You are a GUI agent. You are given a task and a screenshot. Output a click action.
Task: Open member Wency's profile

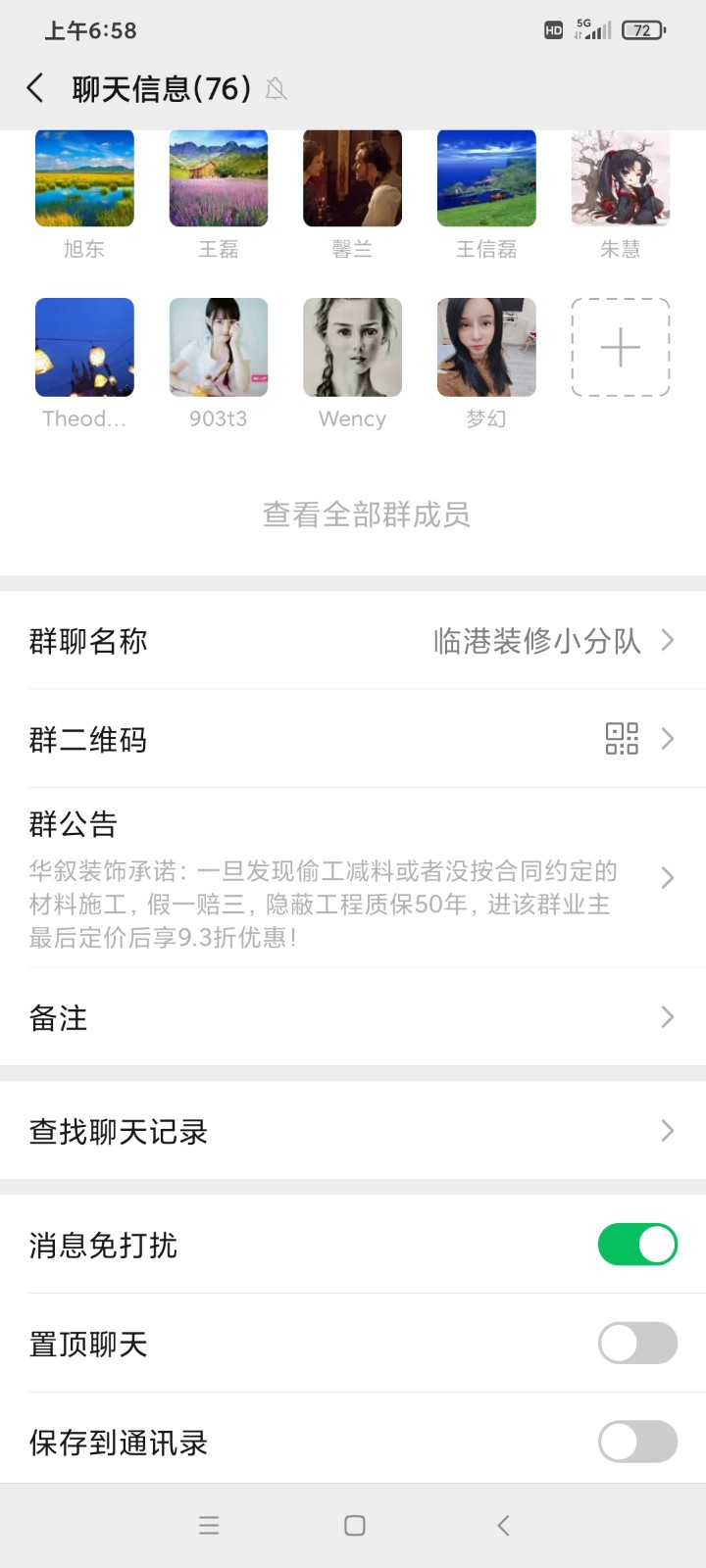coord(352,348)
